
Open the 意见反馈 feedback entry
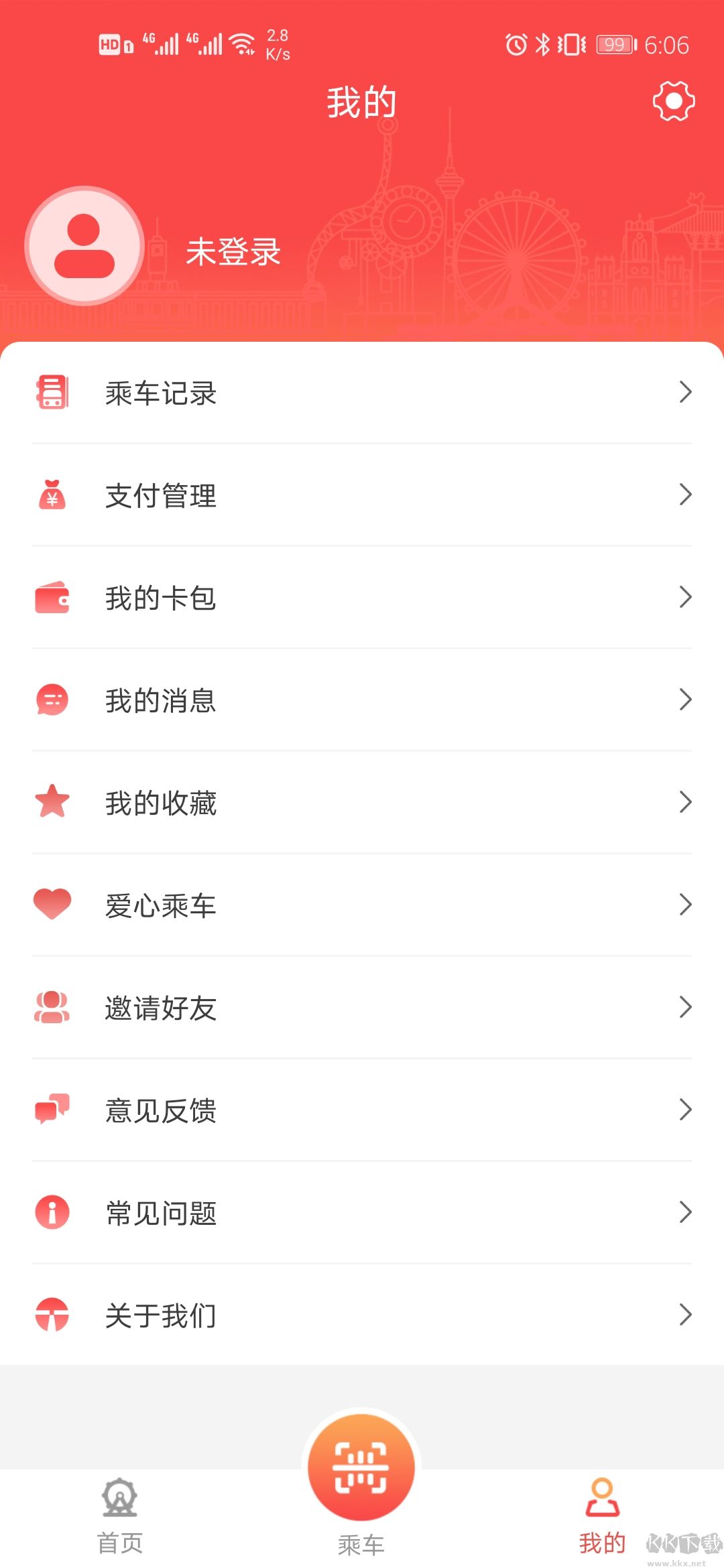coord(161,1111)
